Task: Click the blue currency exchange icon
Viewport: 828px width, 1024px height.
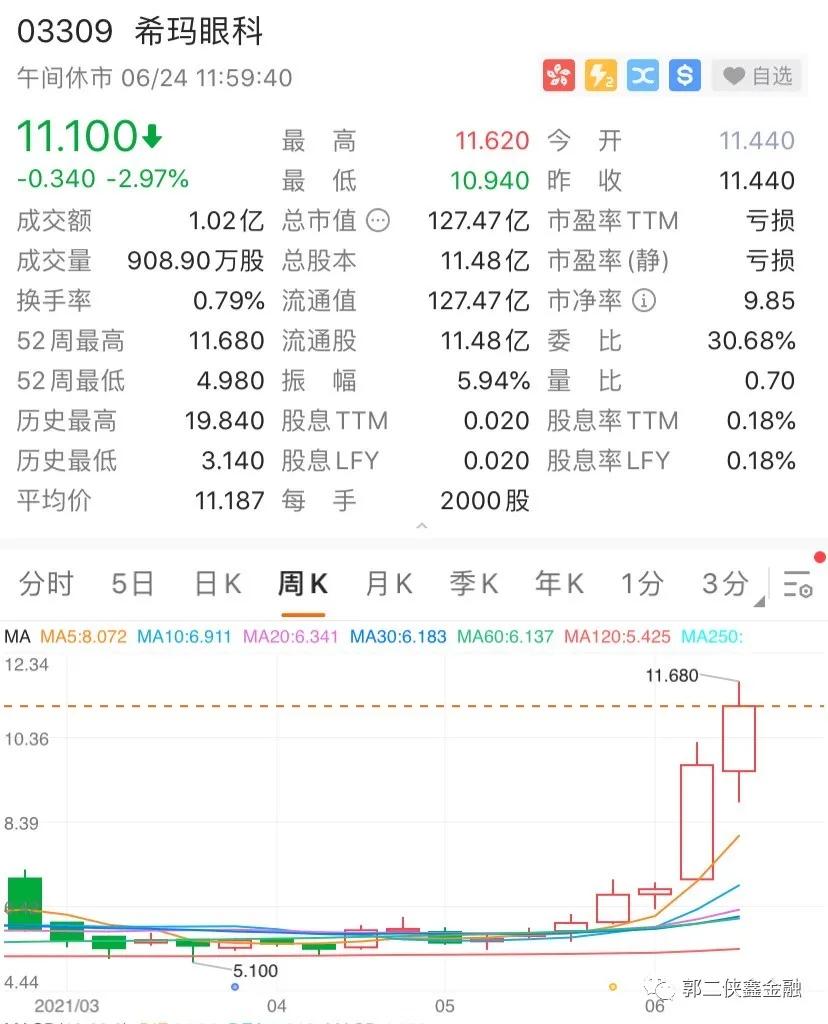Action: pyautogui.click(x=641, y=74)
